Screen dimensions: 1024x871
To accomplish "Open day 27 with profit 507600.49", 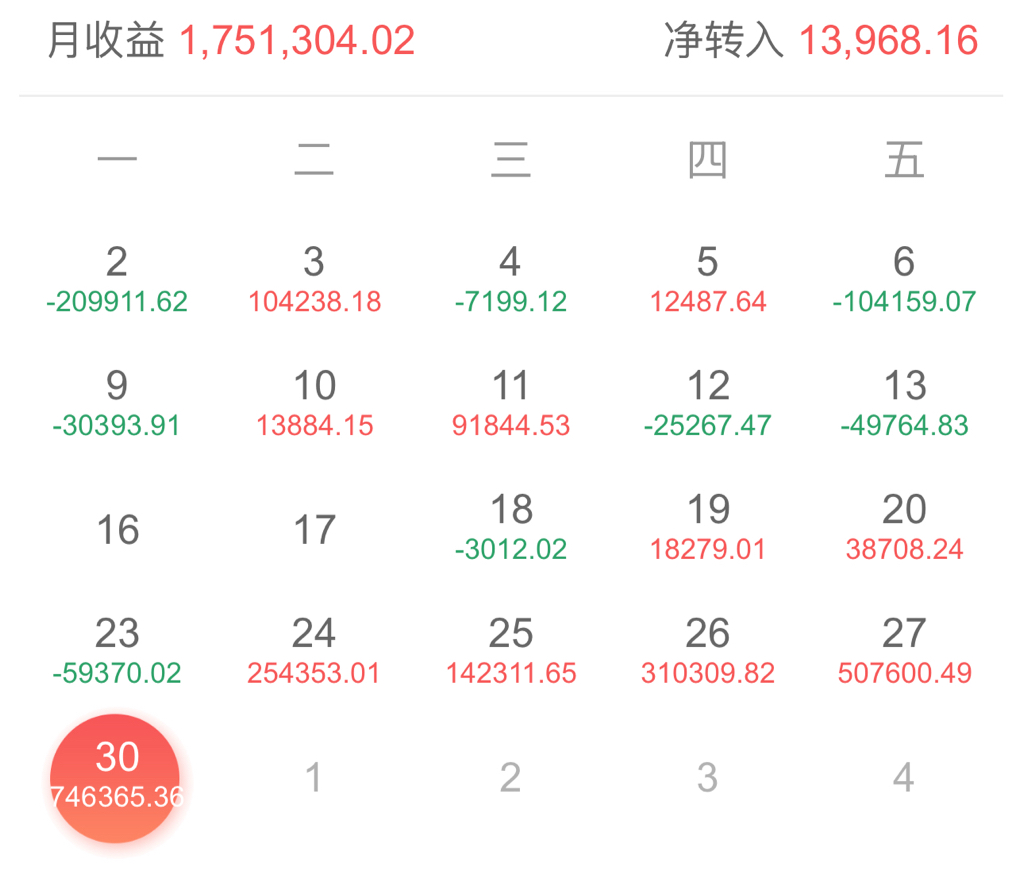I will coord(904,650).
